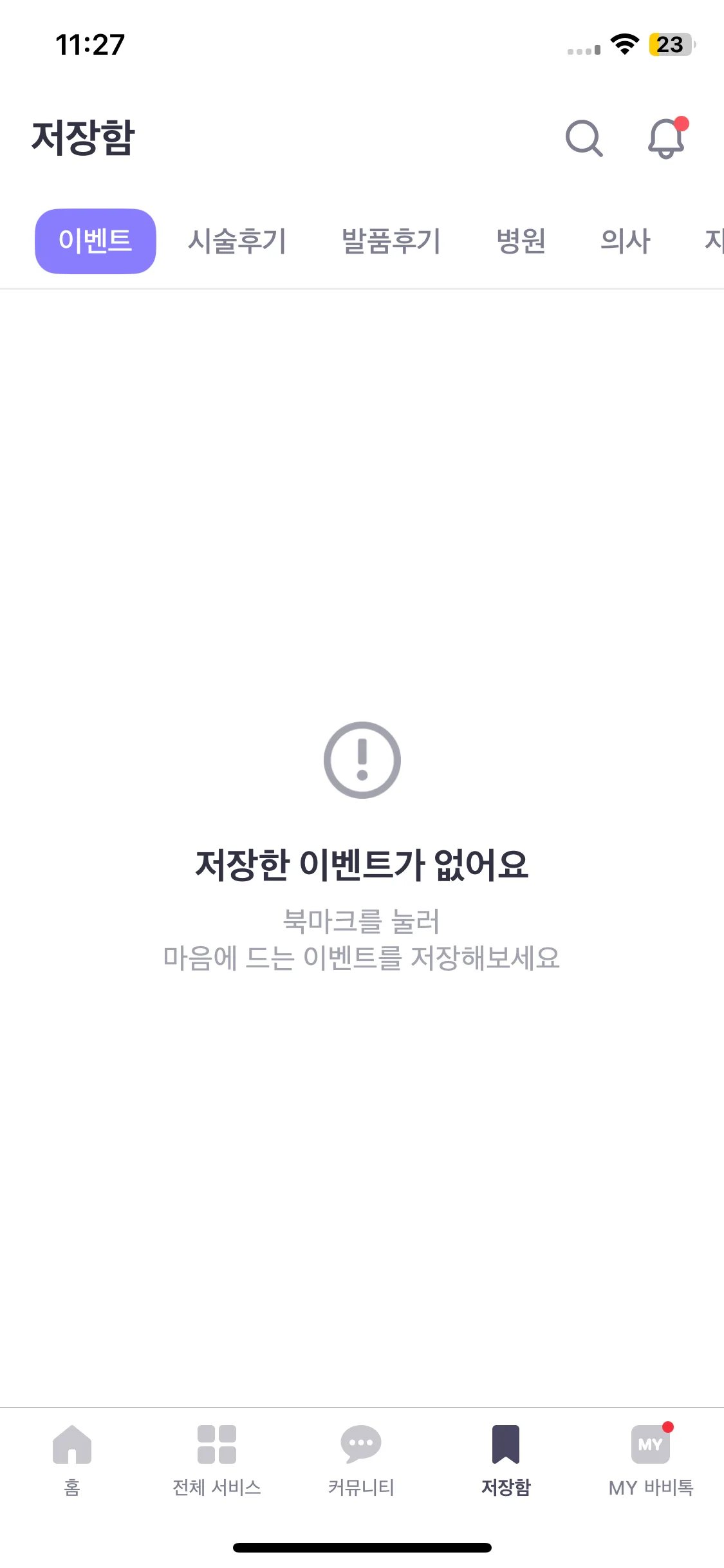The height and width of the screenshot is (1568, 724).
Task: Switch to the 병원 tab
Action: pos(521,241)
